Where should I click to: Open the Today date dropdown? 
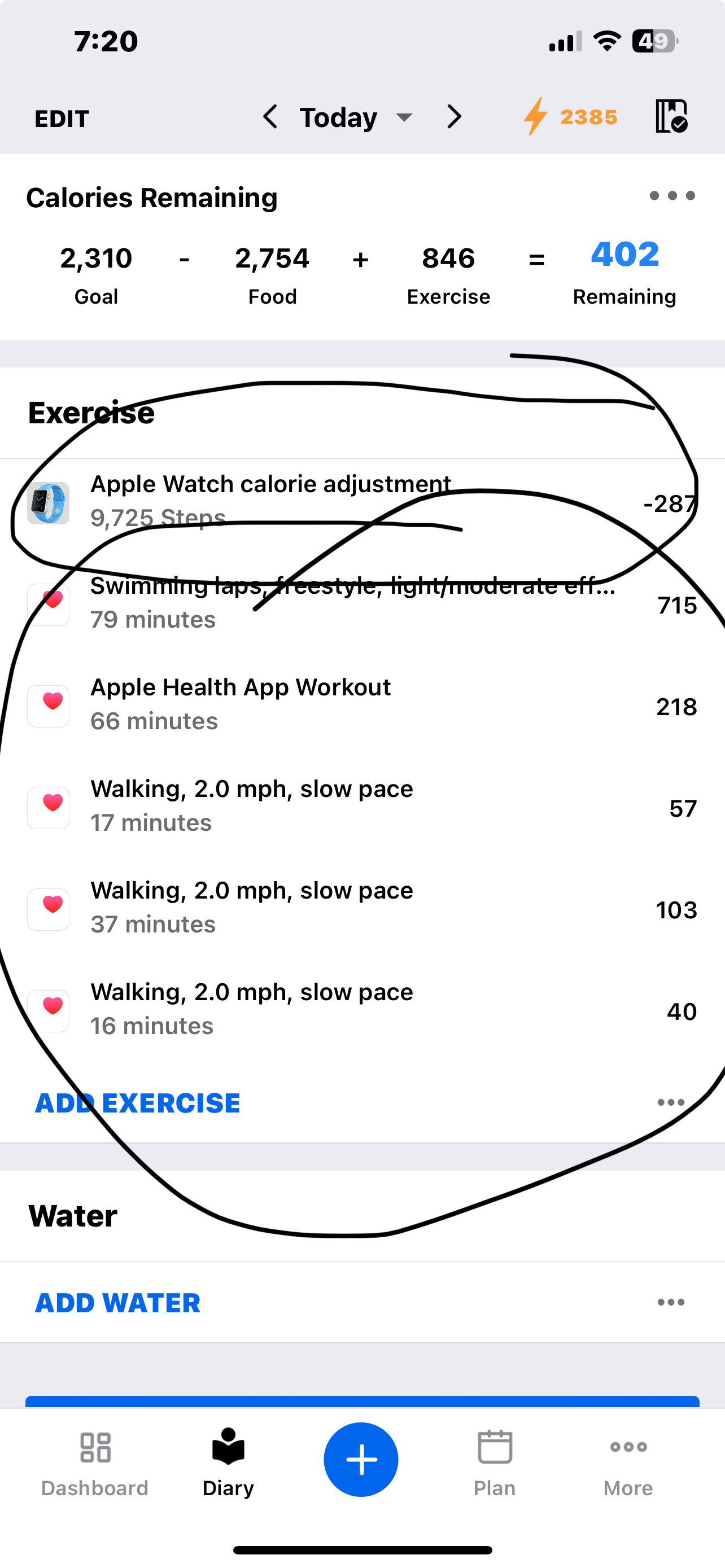[356, 117]
